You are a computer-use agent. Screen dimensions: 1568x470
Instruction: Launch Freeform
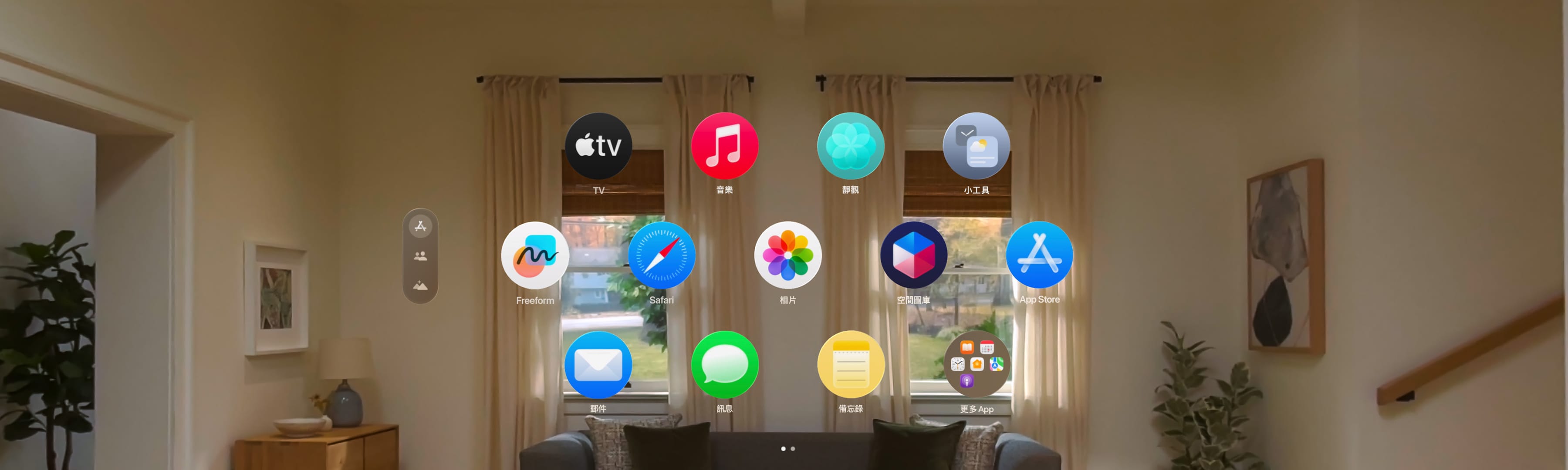point(535,255)
